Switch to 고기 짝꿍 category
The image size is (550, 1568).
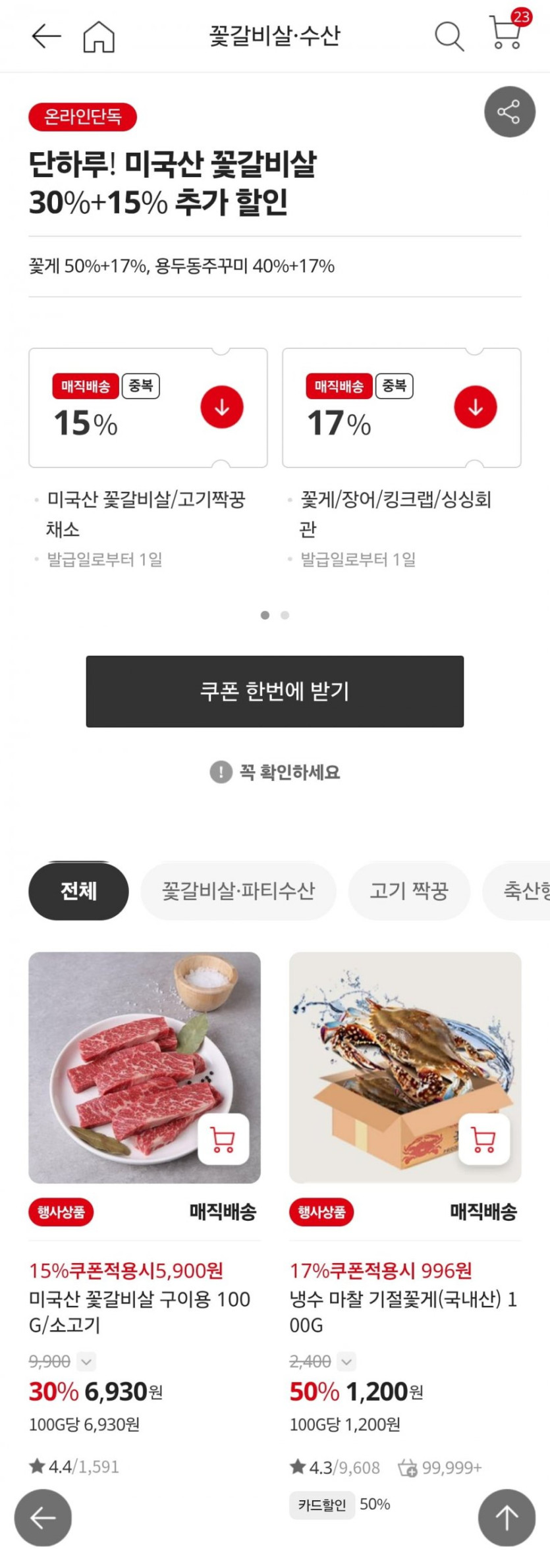coord(408,891)
